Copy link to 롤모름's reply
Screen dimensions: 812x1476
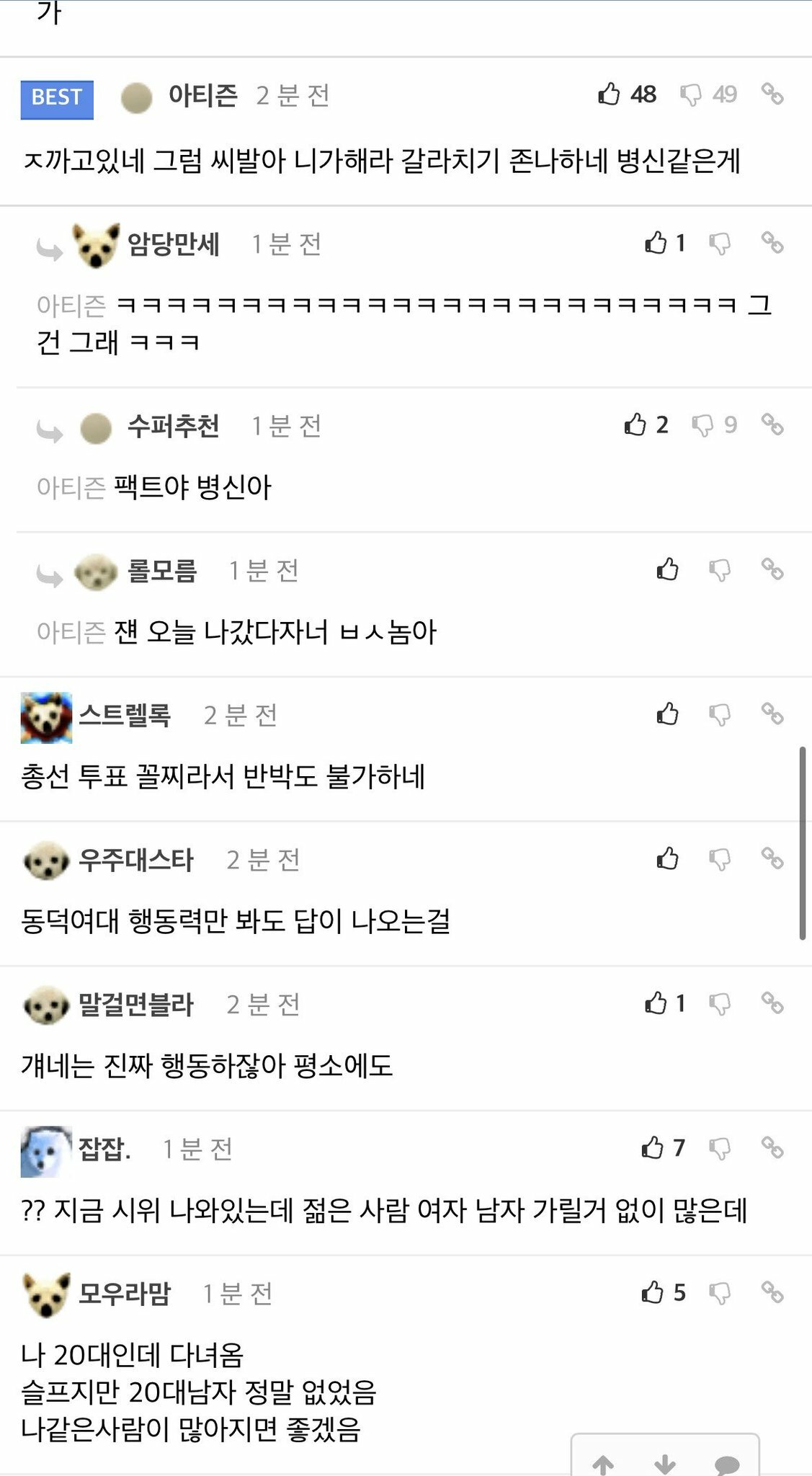click(772, 570)
